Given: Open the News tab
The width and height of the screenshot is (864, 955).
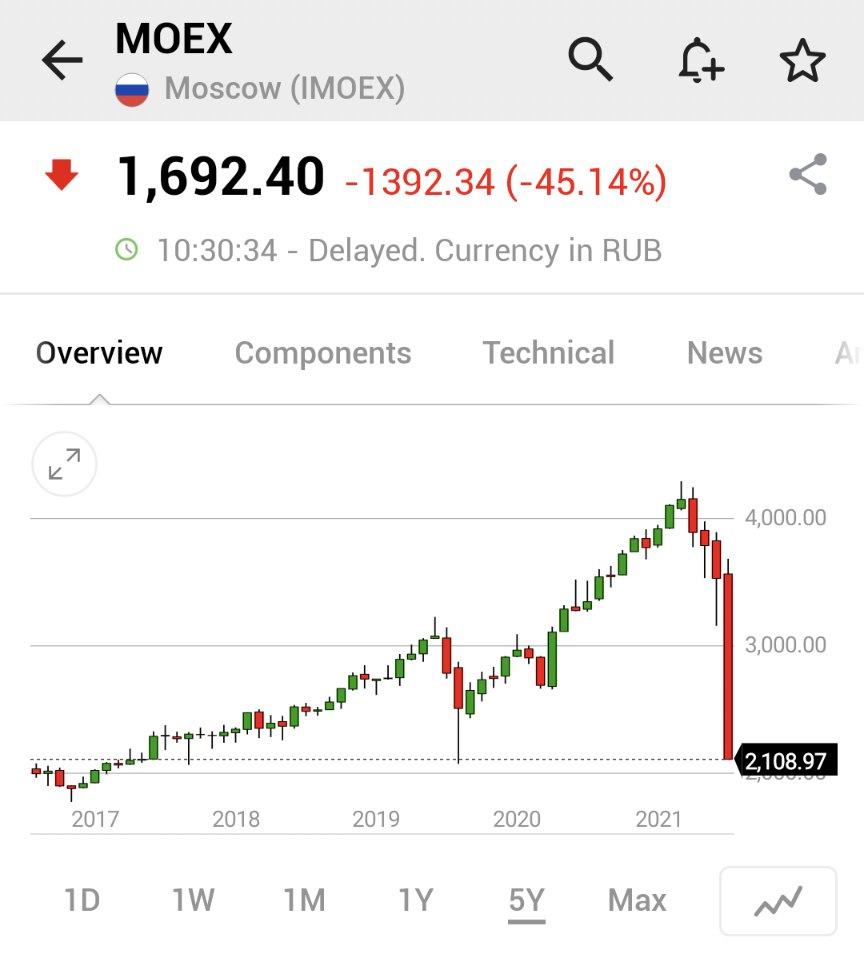Looking at the screenshot, I should [x=724, y=353].
